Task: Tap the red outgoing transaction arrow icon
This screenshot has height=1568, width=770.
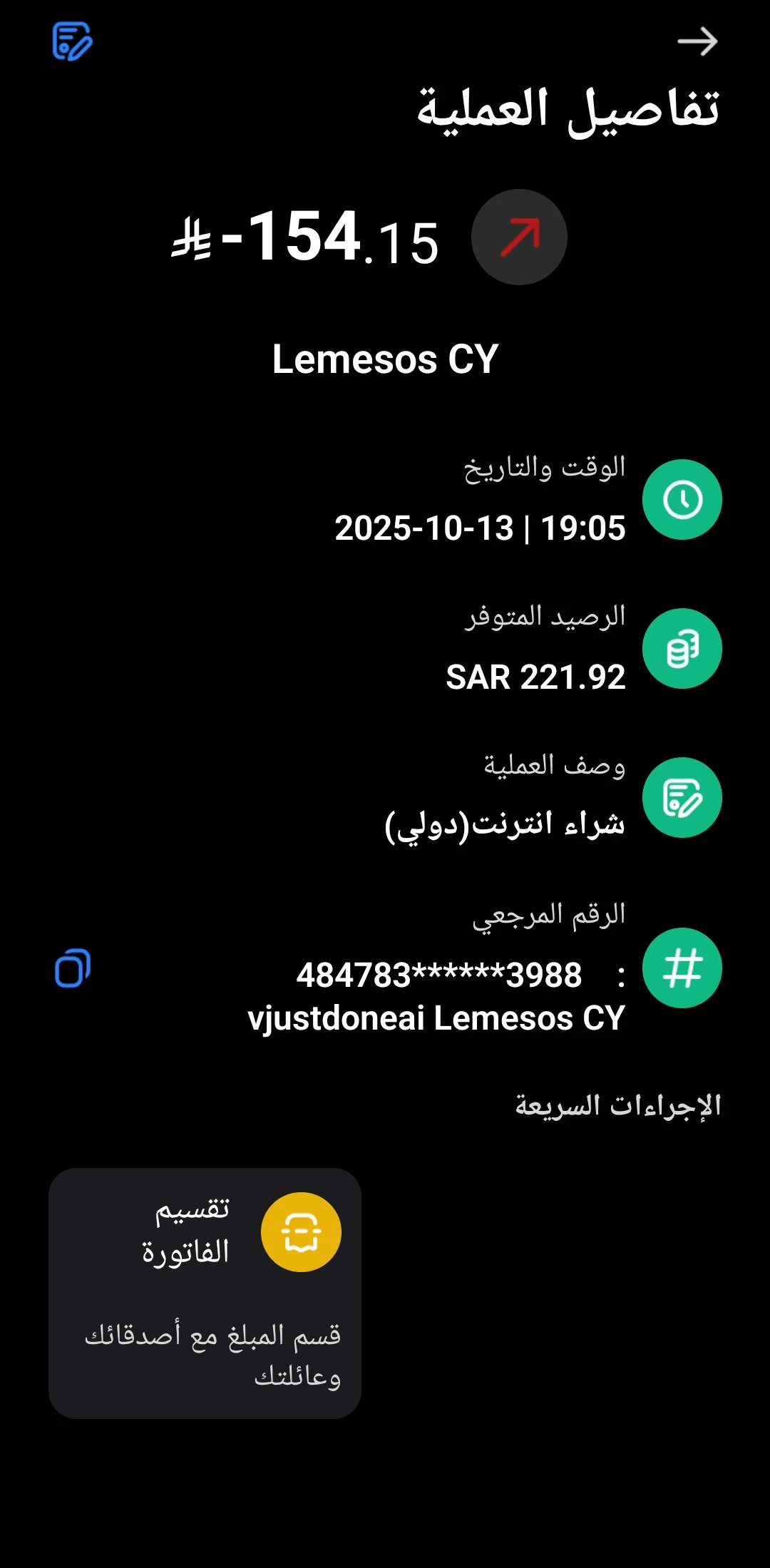Action: pos(518,237)
